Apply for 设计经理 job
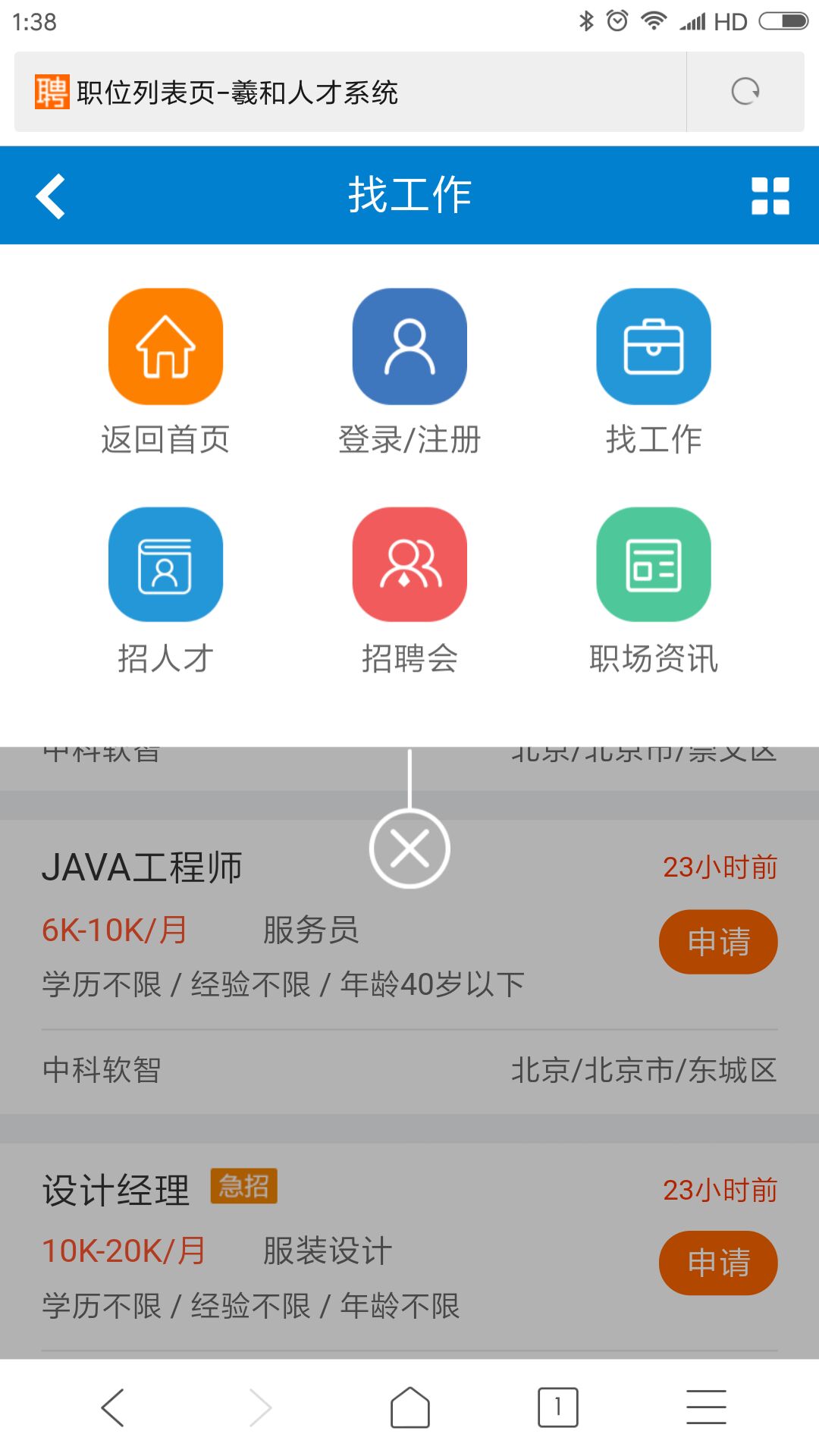 click(x=717, y=1263)
